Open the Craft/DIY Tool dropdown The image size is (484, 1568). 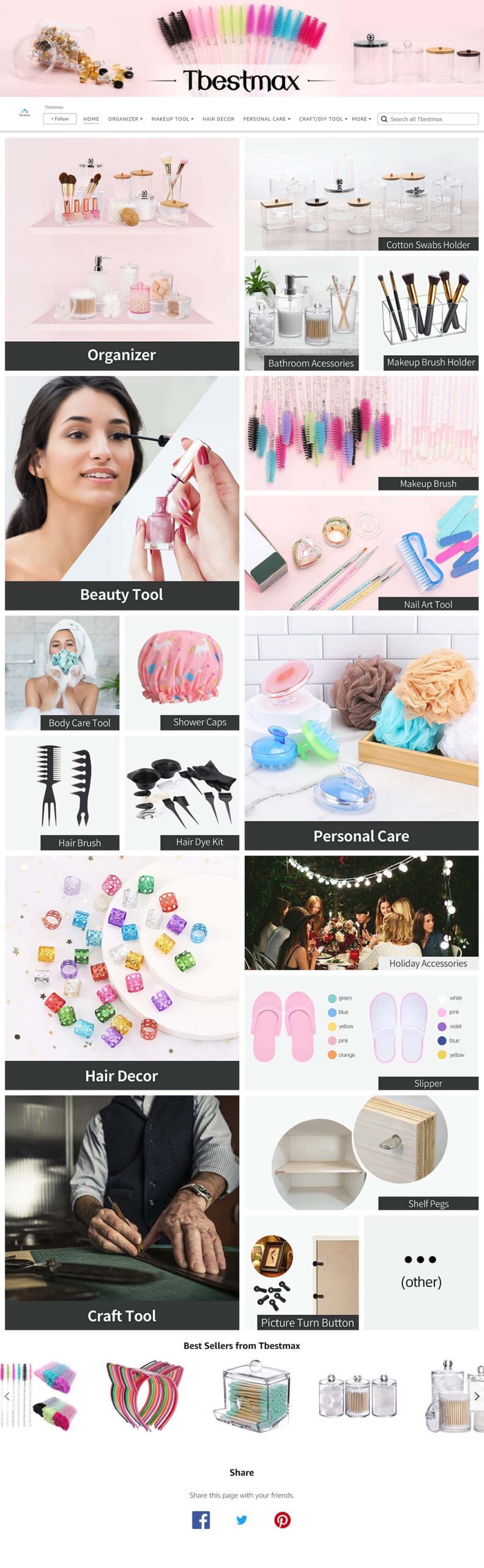coord(322,119)
